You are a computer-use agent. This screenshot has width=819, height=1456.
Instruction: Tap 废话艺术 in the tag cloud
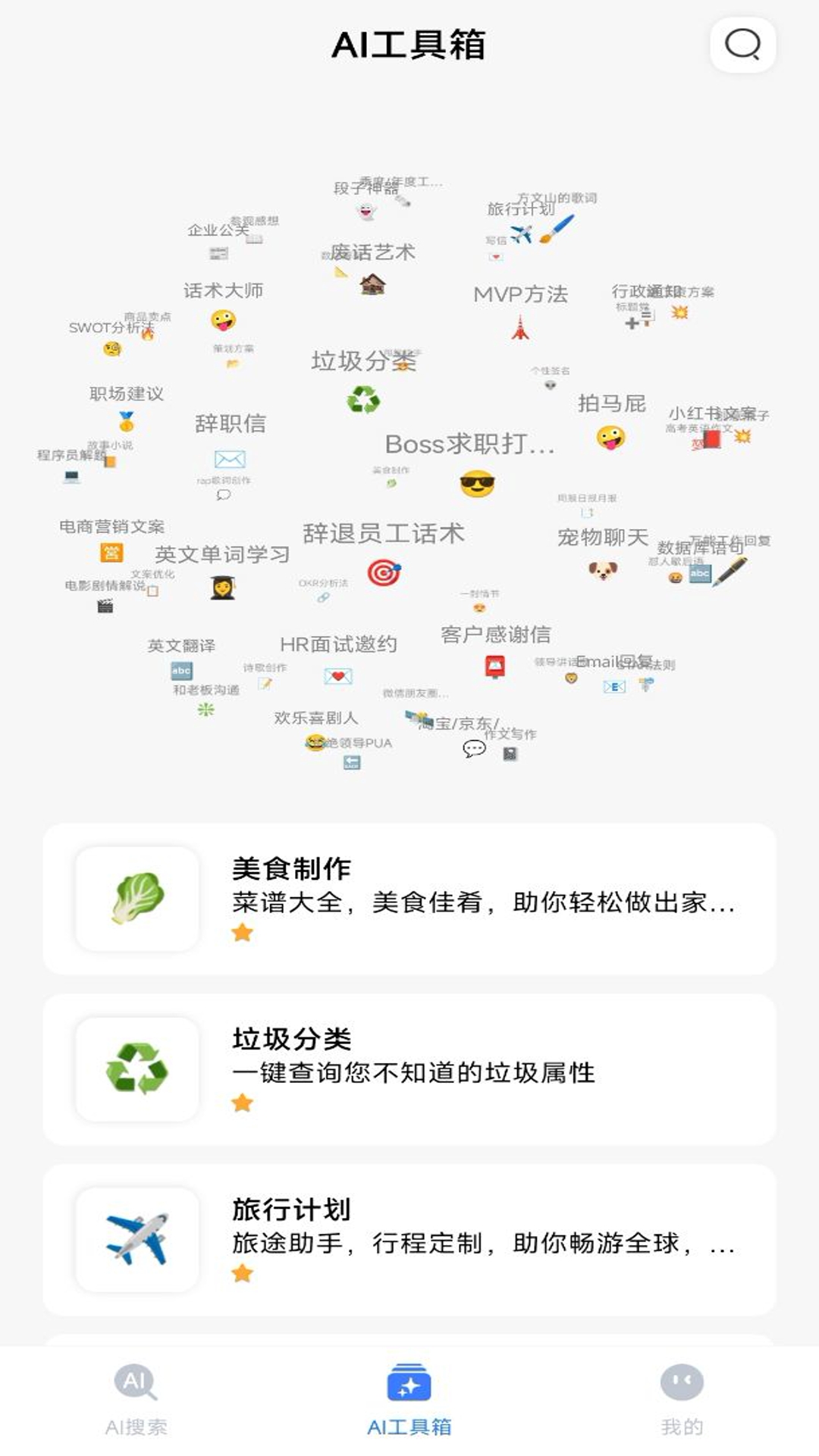pos(372,253)
